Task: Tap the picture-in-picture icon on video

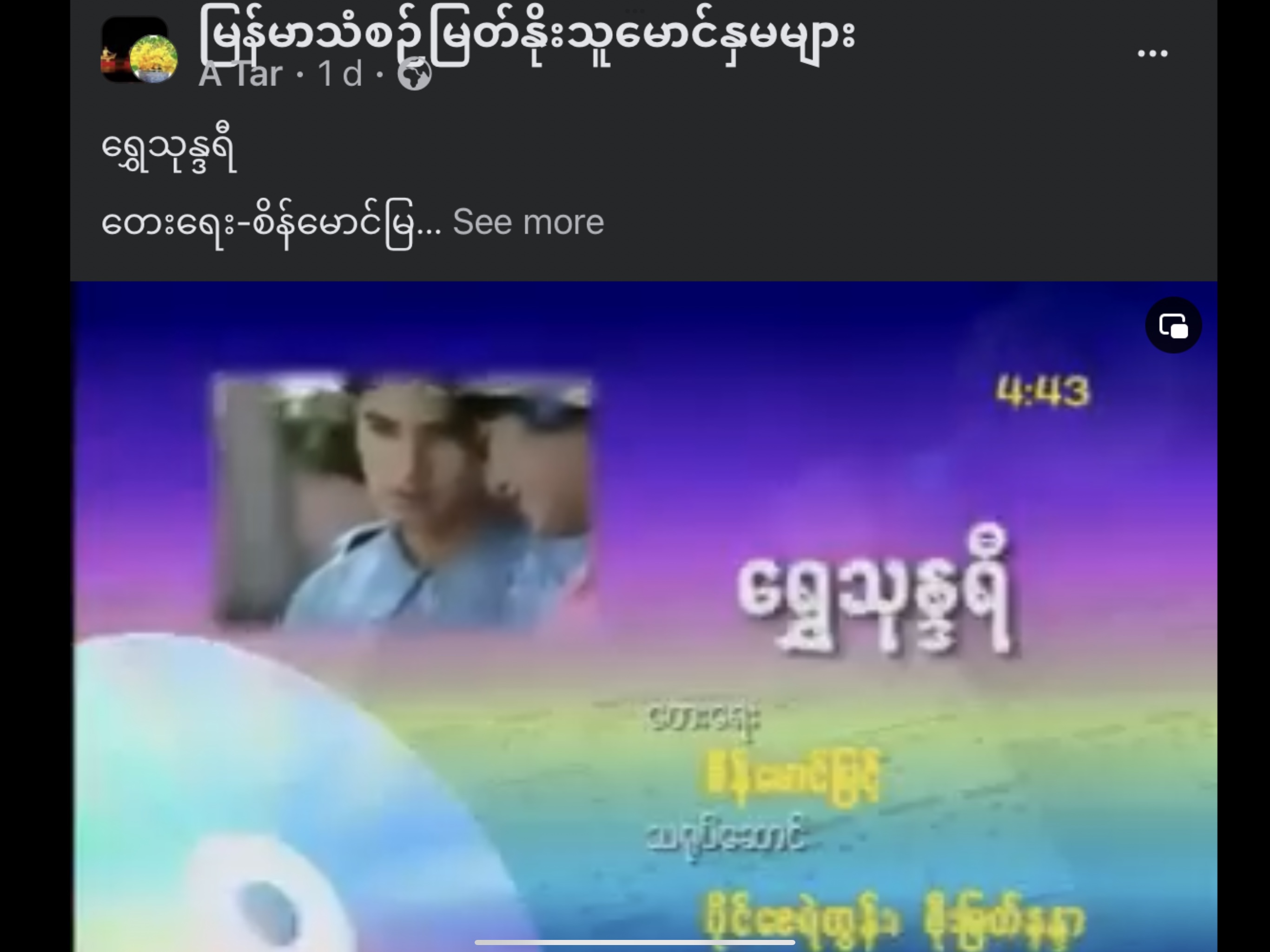Action: tap(1173, 326)
